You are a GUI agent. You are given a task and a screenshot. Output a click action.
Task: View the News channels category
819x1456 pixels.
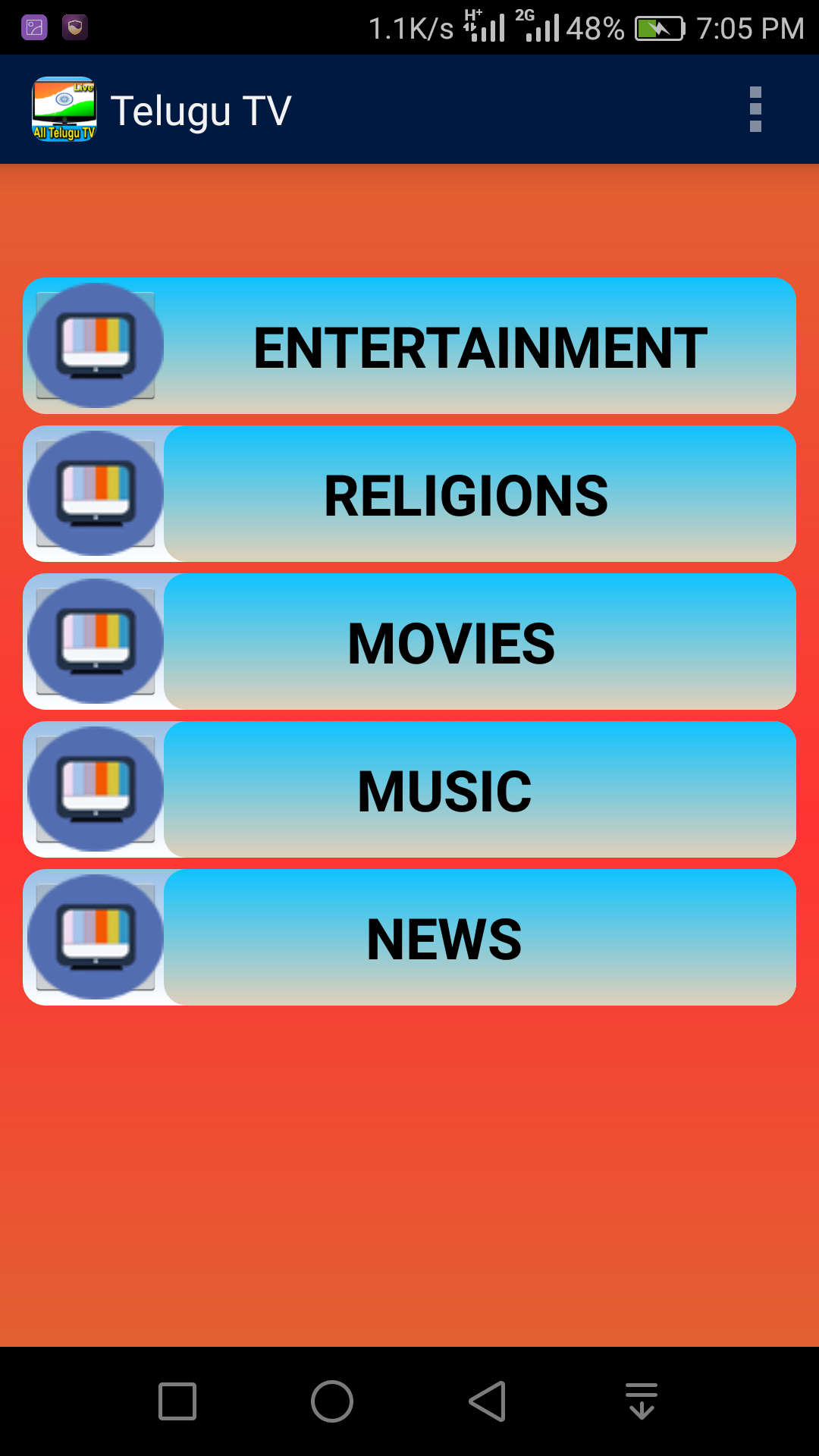(409, 937)
